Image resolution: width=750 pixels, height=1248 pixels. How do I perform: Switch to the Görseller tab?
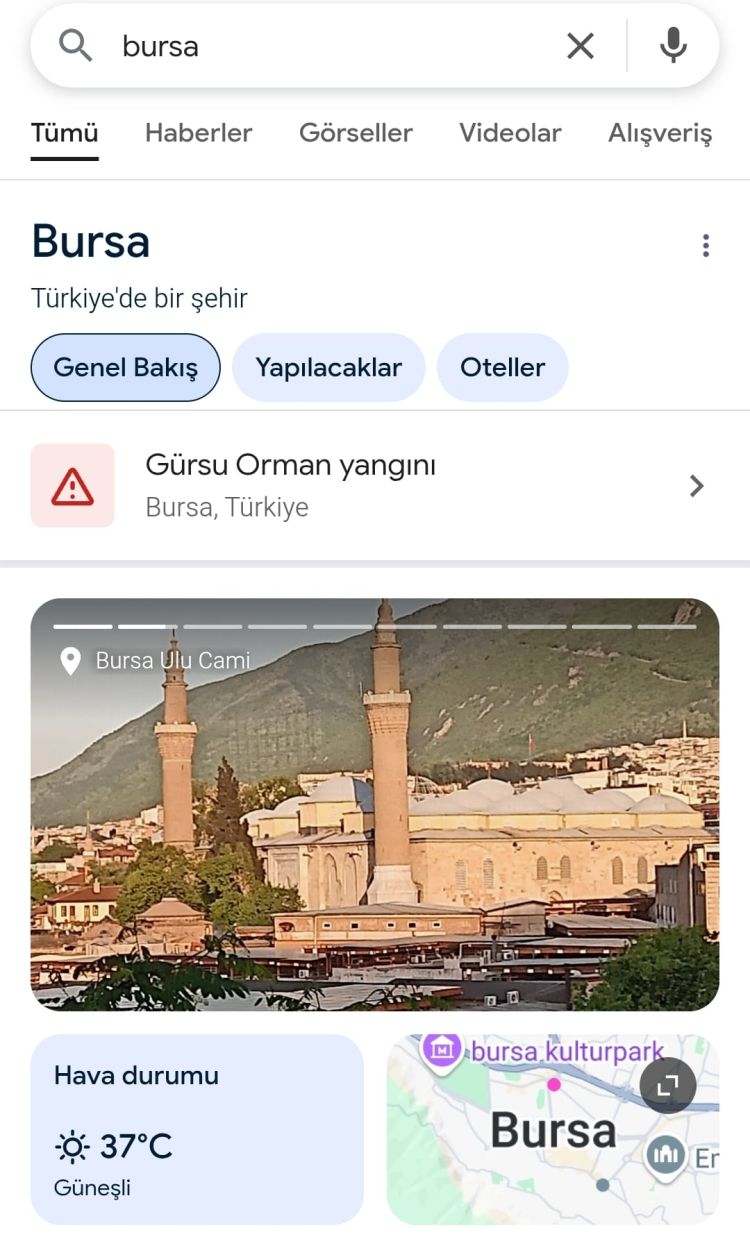tap(356, 133)
